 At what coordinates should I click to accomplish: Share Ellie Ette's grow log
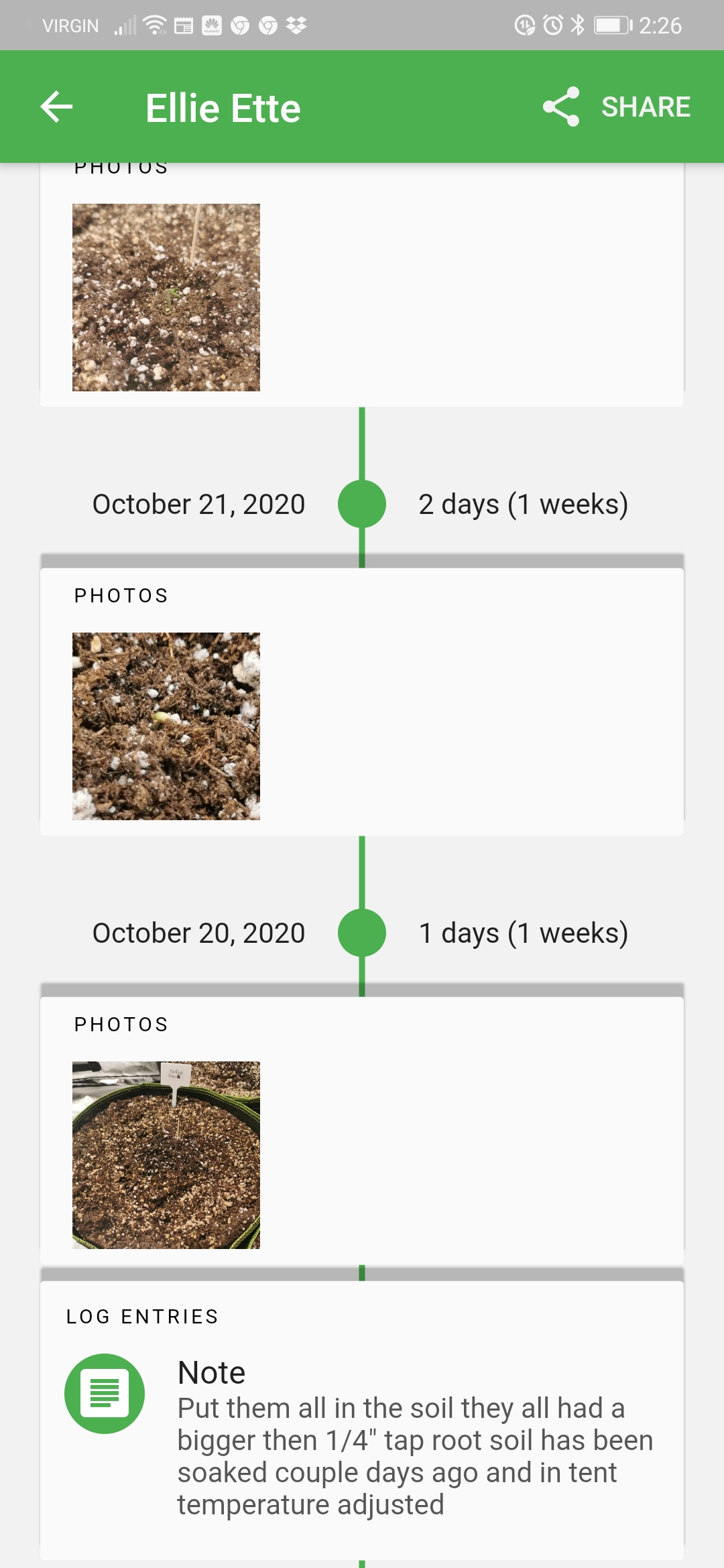[617, 107]
